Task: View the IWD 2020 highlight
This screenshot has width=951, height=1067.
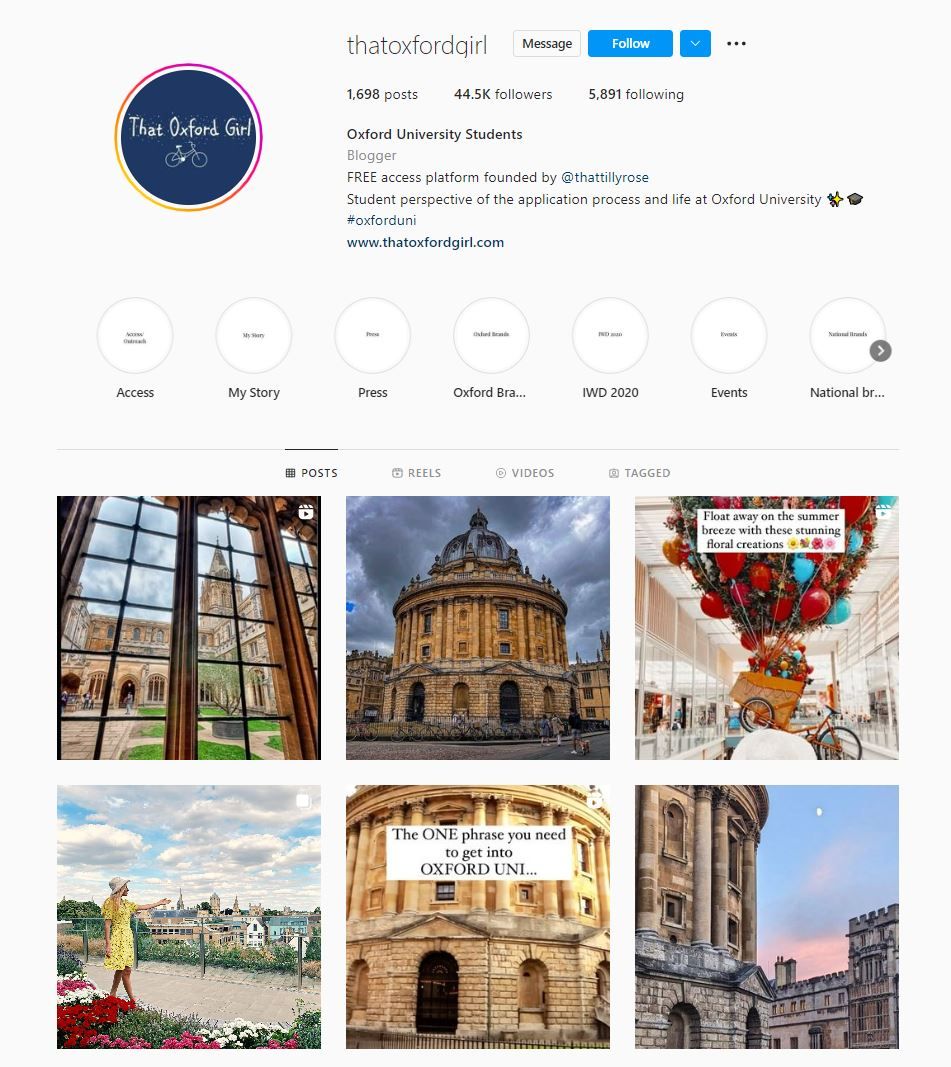Action: coord(610,336)
